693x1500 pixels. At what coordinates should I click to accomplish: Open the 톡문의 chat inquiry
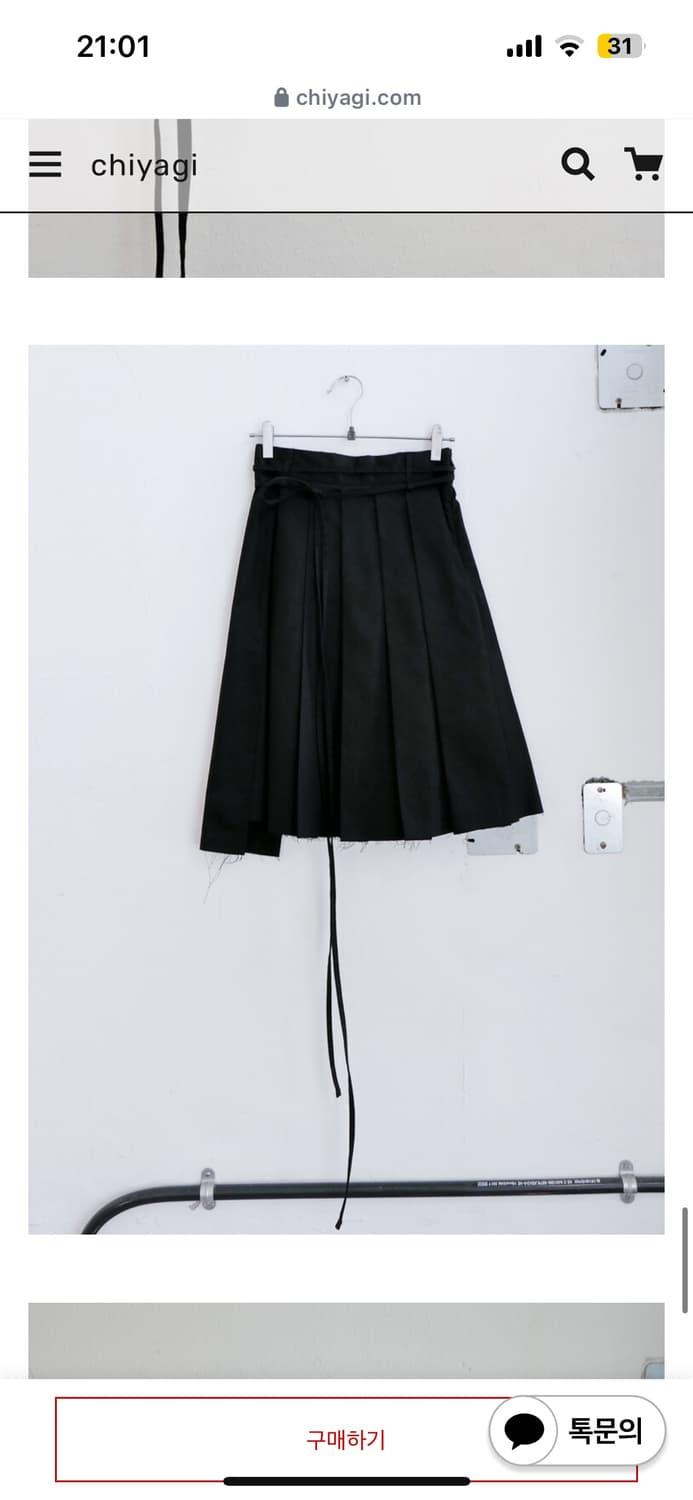point(577,1431)
